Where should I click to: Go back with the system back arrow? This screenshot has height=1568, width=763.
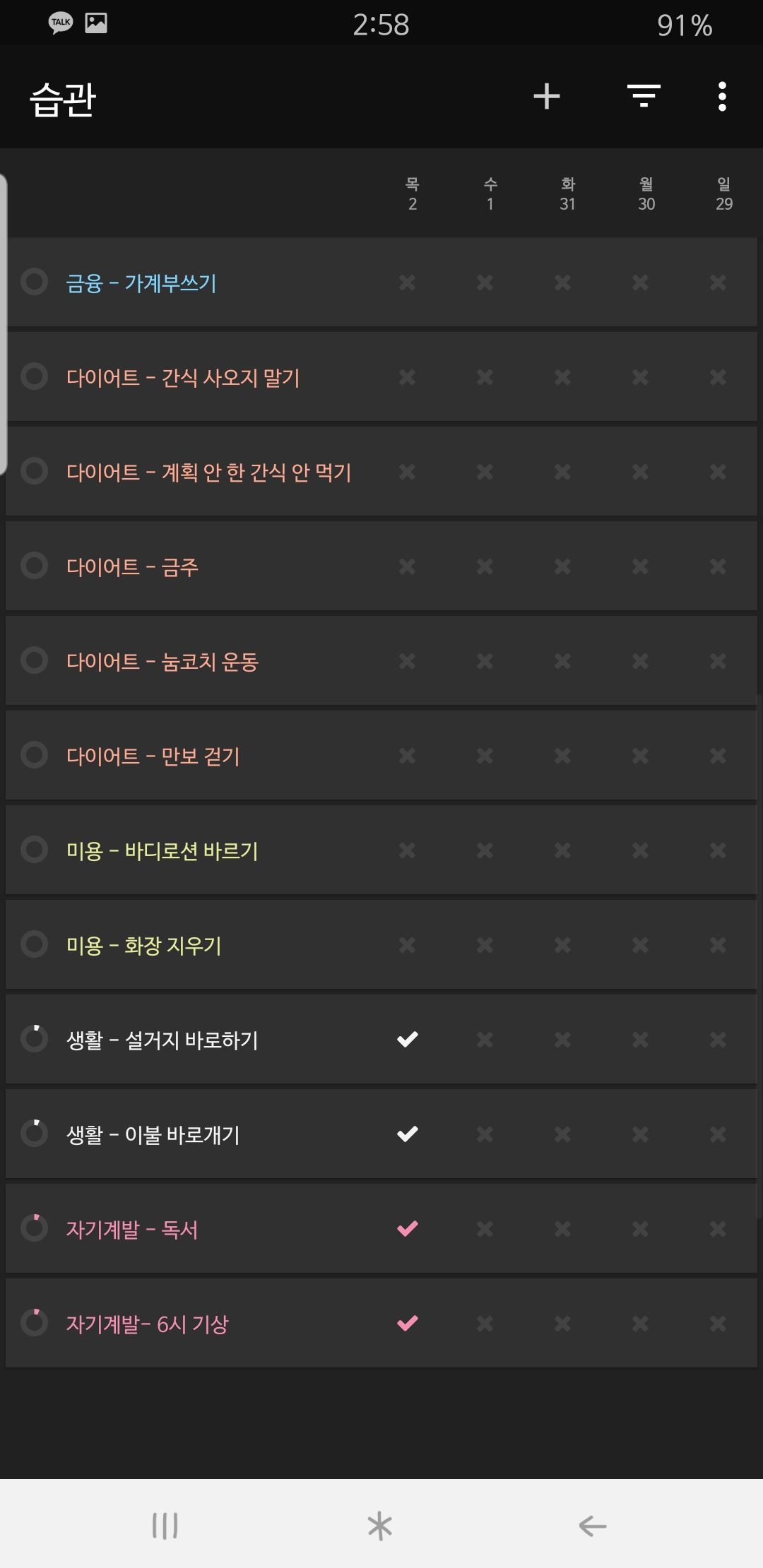pyautogui.click(x=592, y=1526)
